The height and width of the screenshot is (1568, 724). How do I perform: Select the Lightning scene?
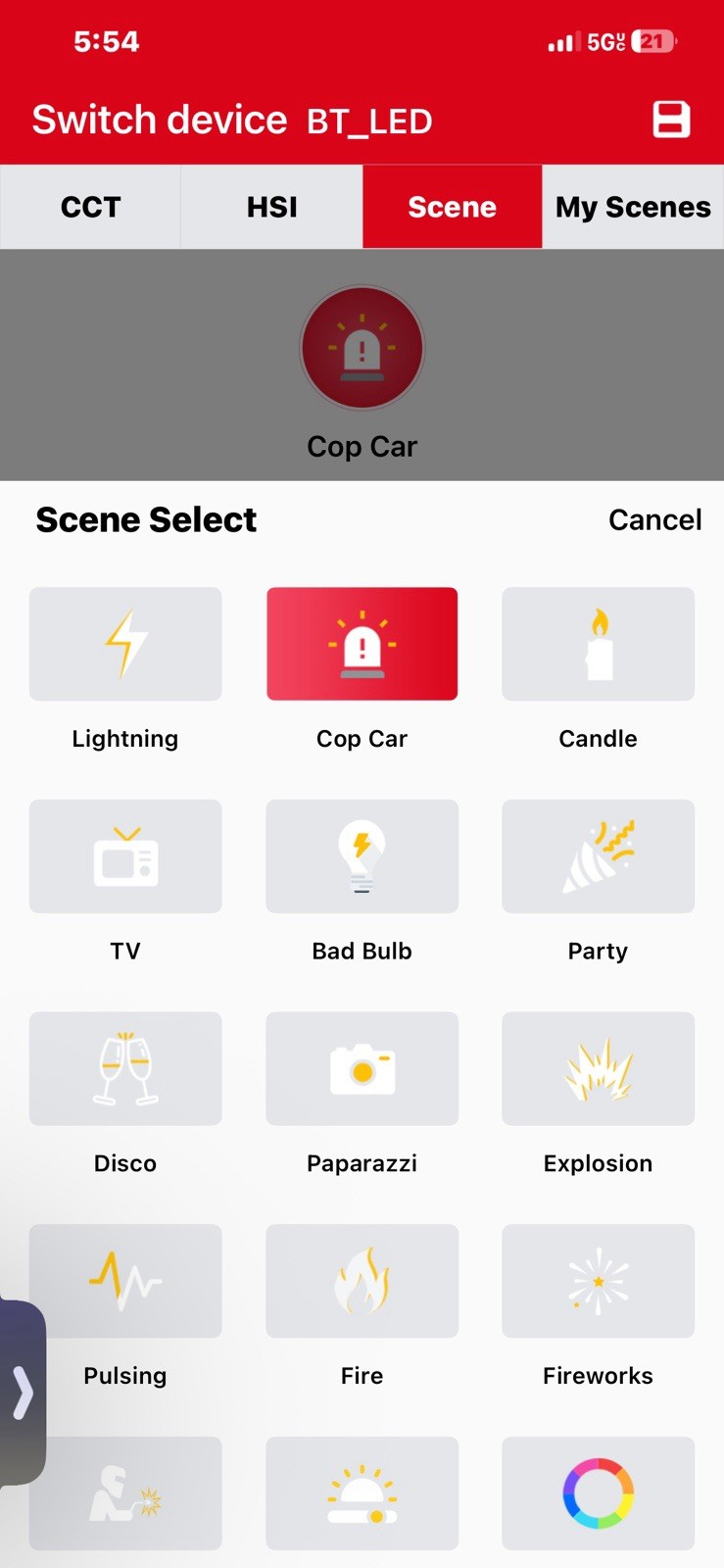[125, 644]
